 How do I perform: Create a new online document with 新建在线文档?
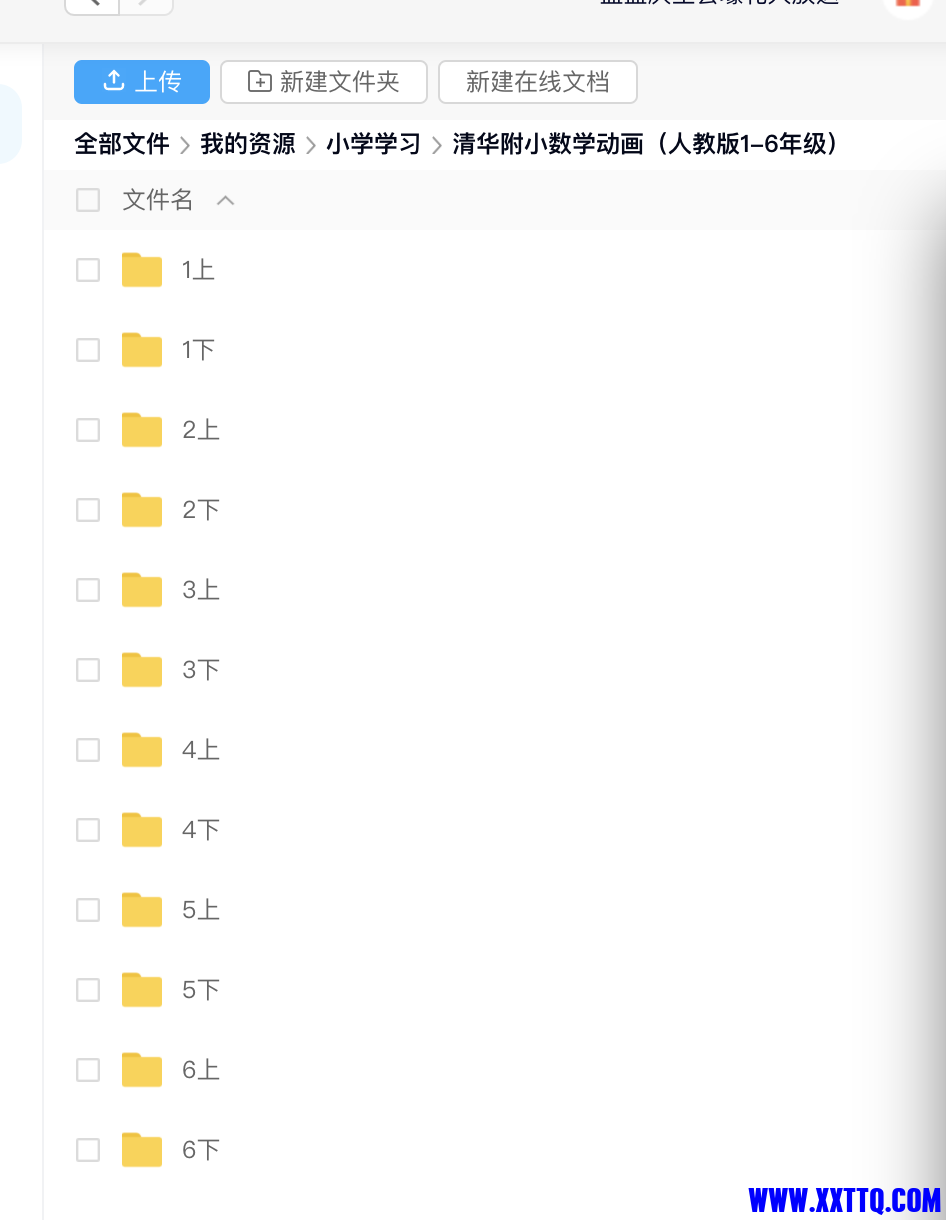point(537,82)
